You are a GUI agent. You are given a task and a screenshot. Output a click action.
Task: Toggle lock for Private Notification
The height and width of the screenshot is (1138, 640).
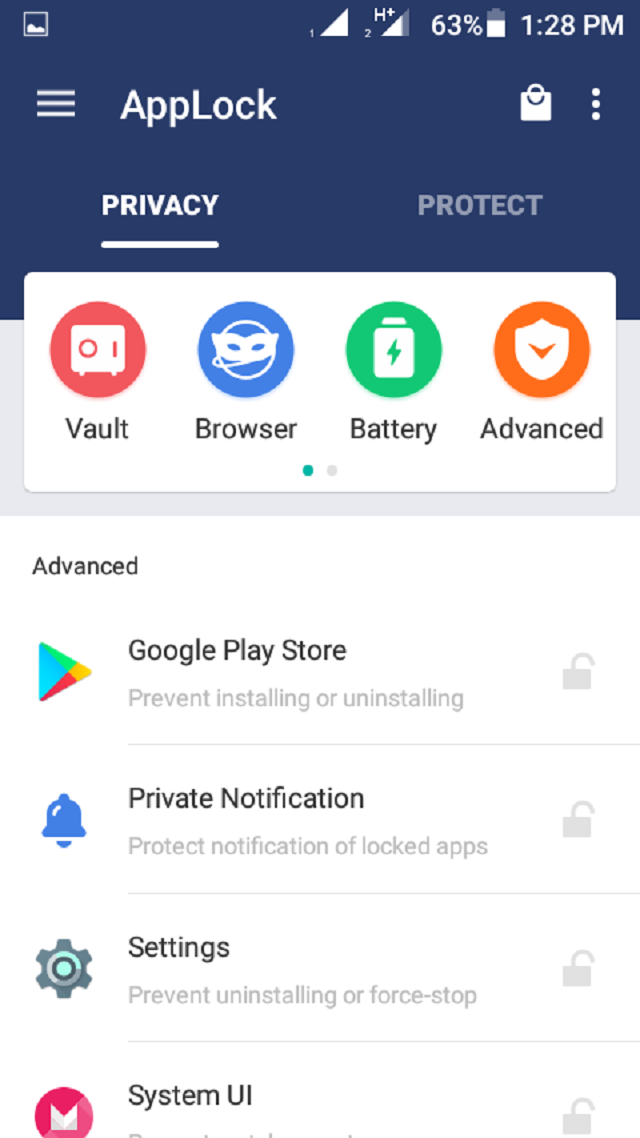click(x=578, y=820)
